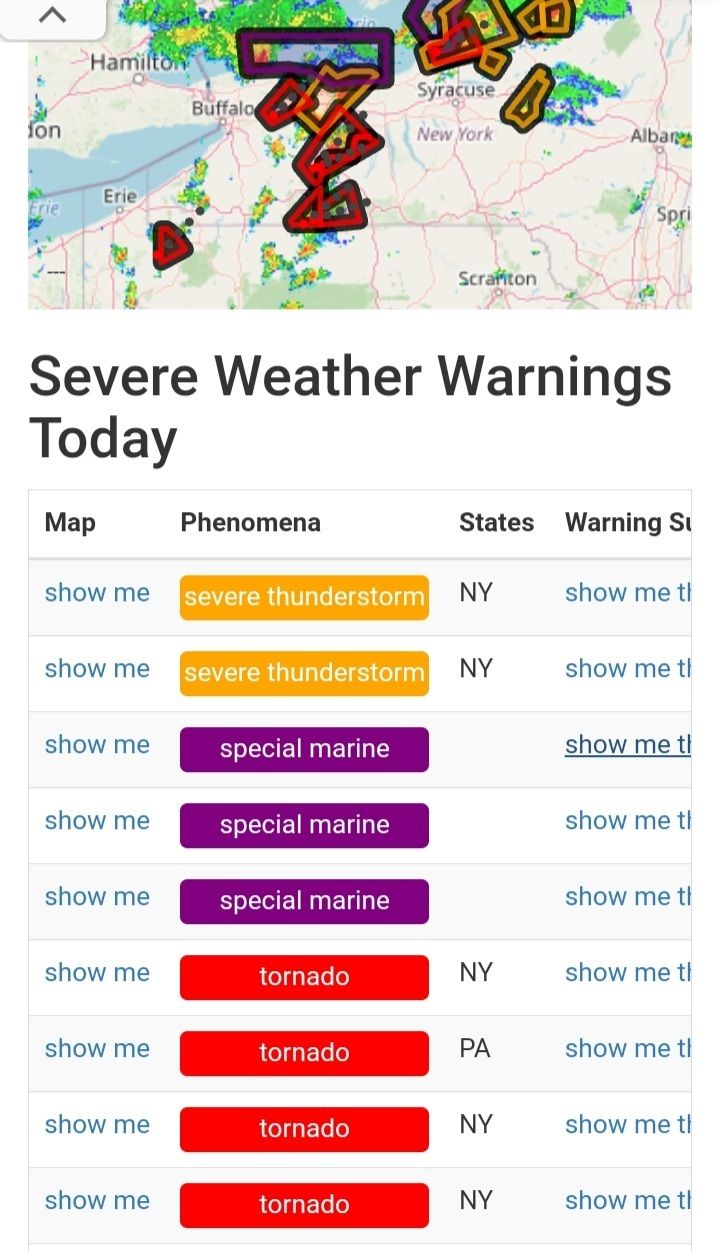This screenshot has height=1252, width=720.
Task: Open the warning summary for PA tornado
Action: click(627, 1048)
